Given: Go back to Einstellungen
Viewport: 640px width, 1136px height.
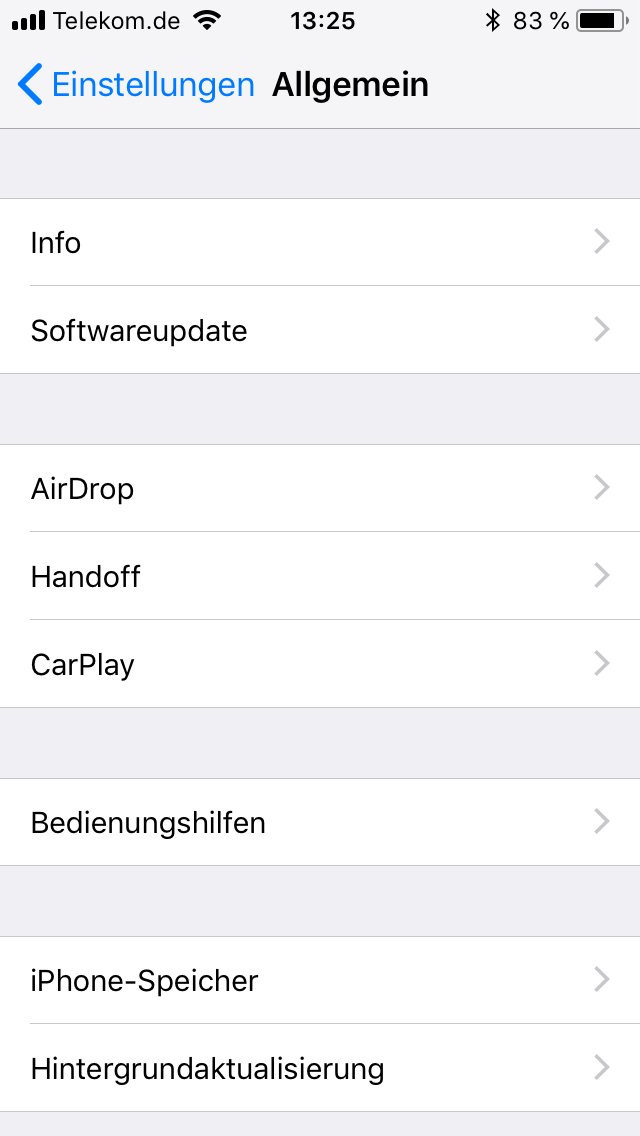Looking at the screenshot, I should tap(136, 85).
